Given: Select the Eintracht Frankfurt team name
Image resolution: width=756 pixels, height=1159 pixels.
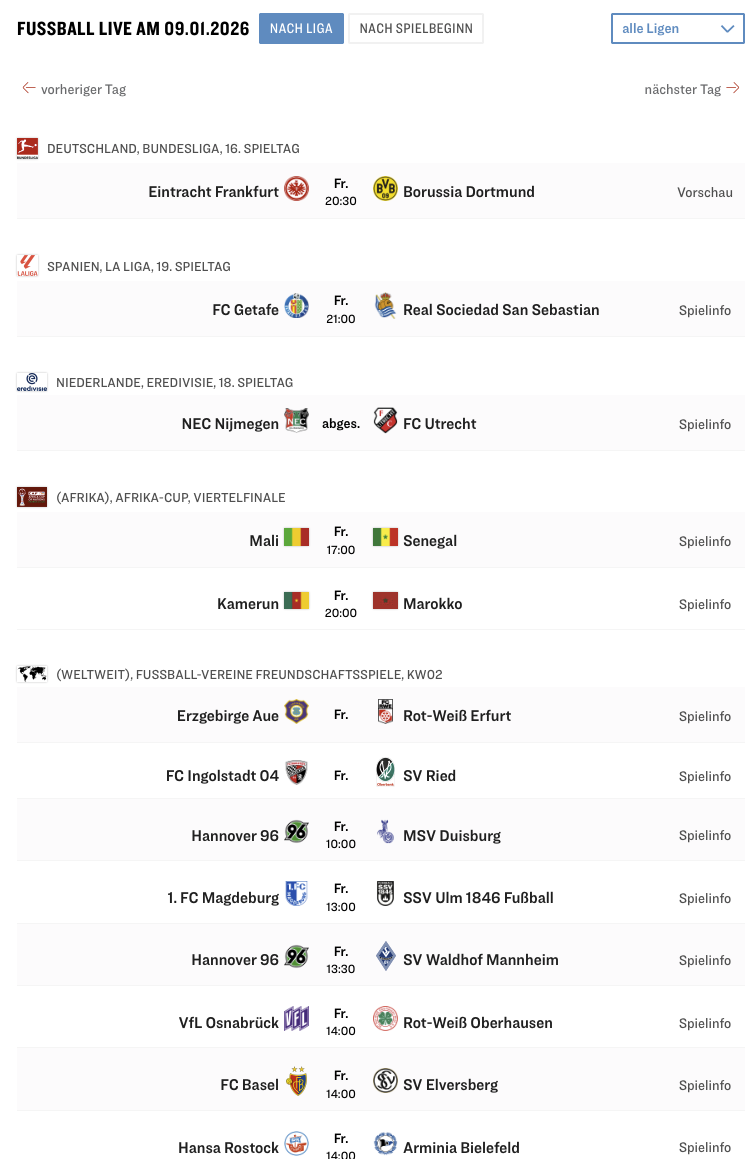Looking at the screenshot, I should click(x=213, y=192).
